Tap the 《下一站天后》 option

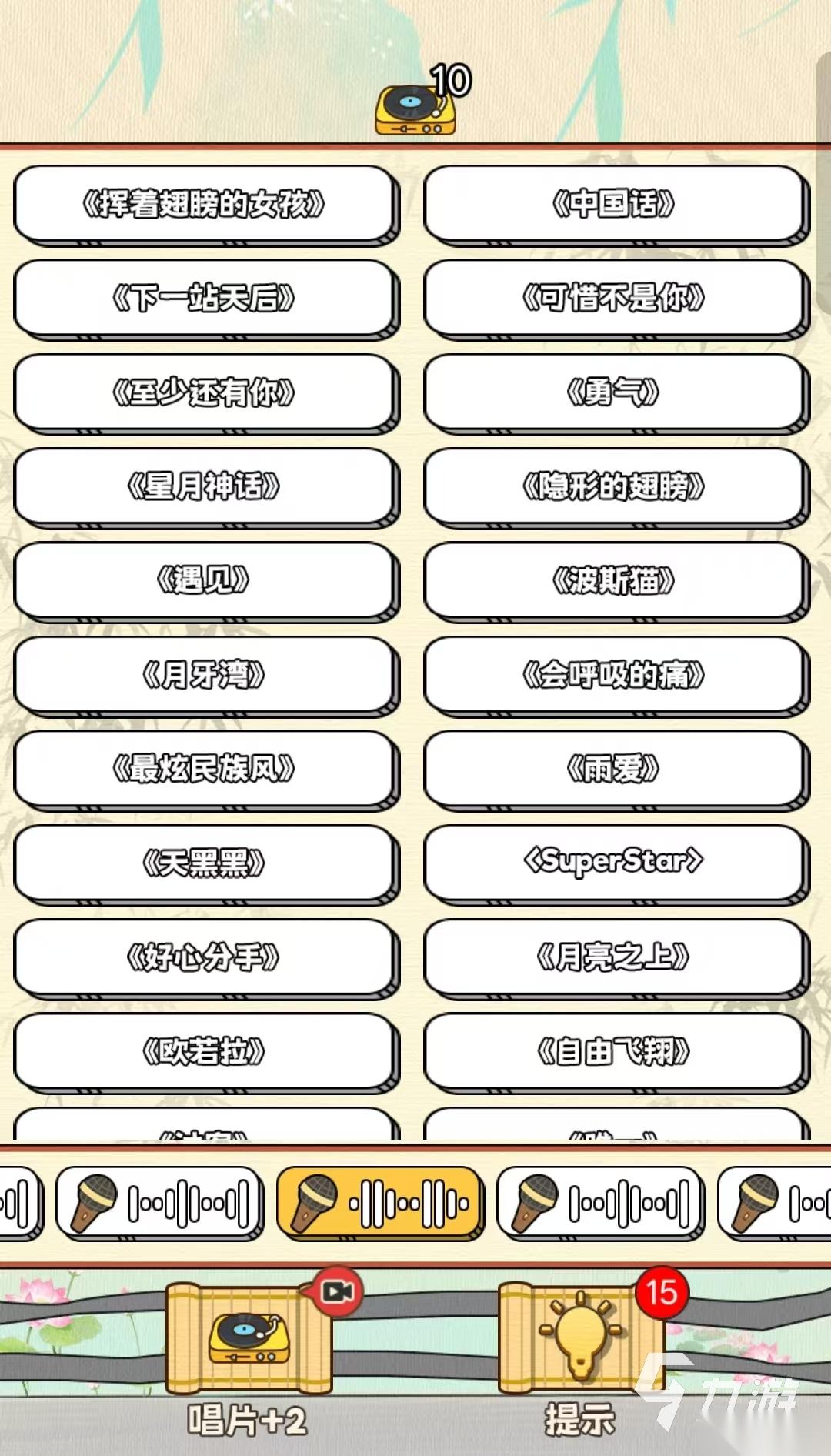coord(206,299)
